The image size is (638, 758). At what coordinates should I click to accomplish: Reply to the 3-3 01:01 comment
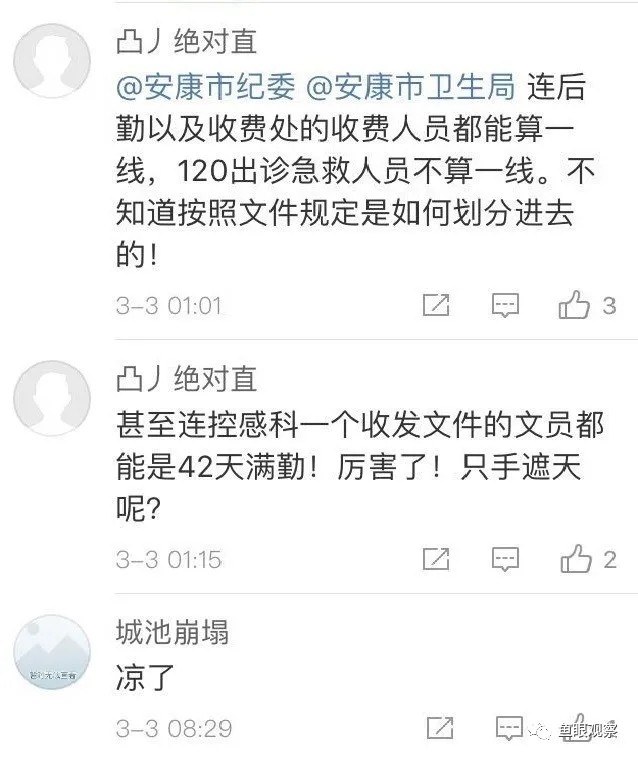506,305
